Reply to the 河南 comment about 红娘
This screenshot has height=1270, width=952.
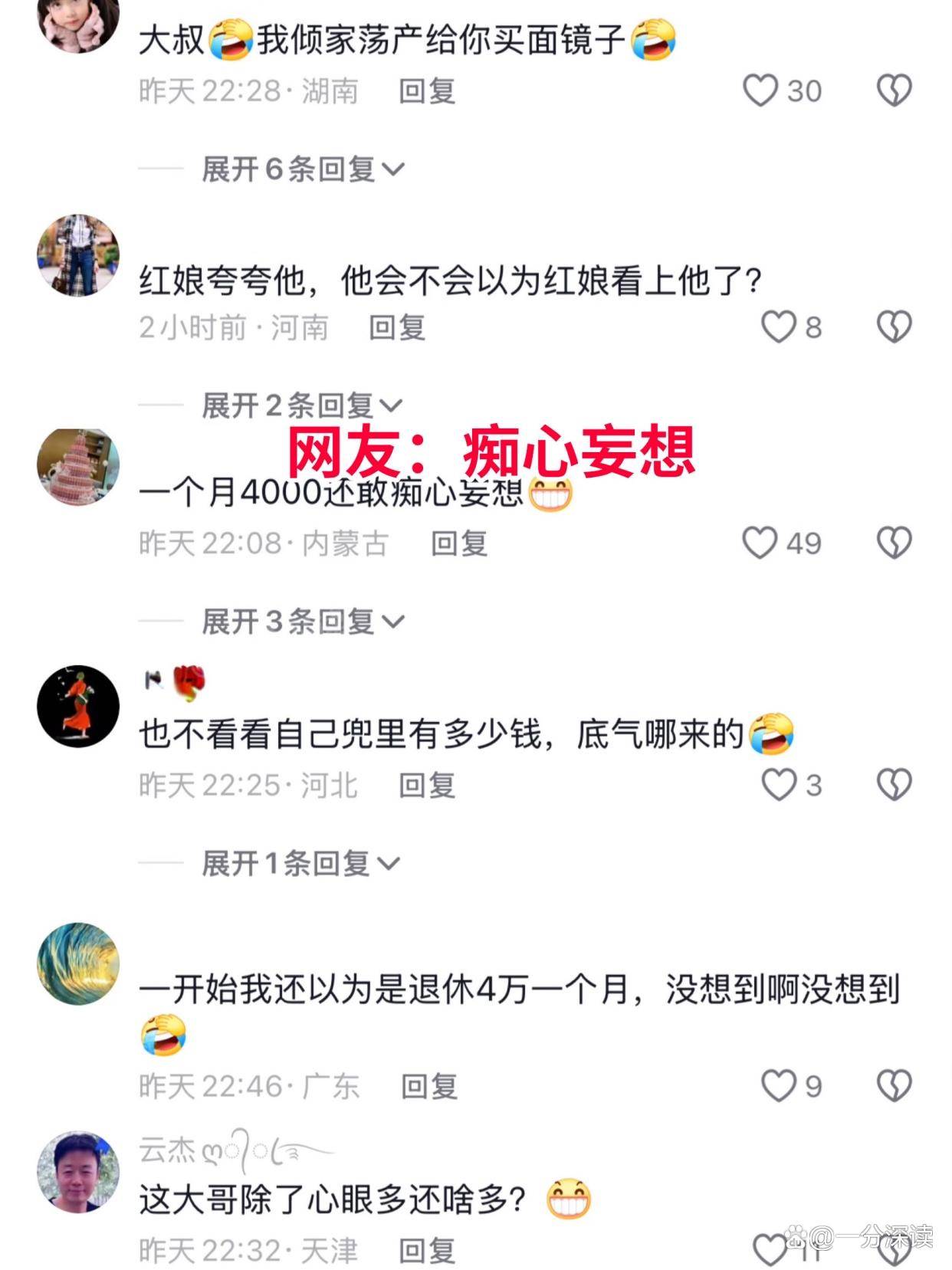(397, 328)
